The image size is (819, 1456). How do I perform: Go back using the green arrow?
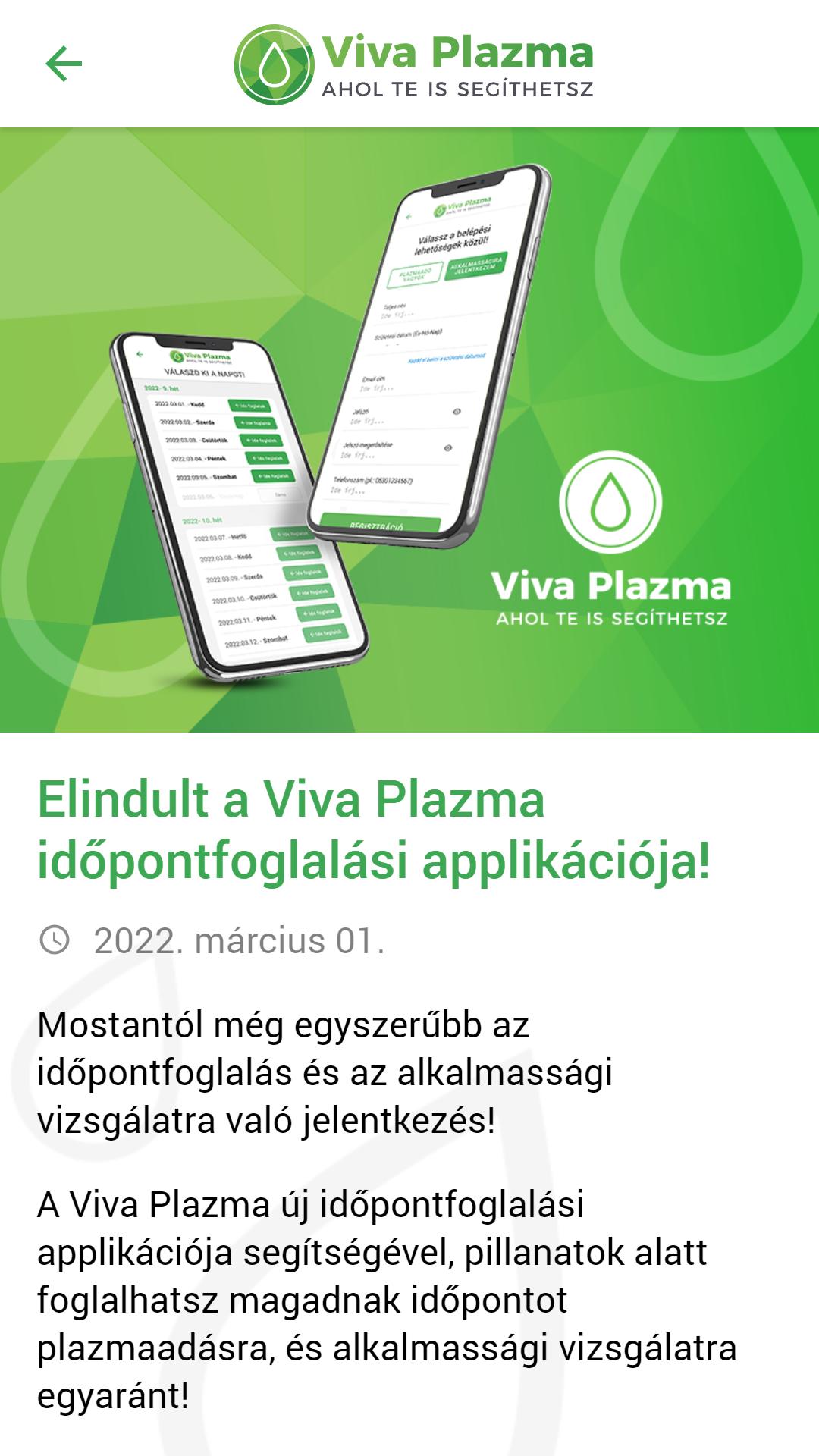(x=64, y=64)
